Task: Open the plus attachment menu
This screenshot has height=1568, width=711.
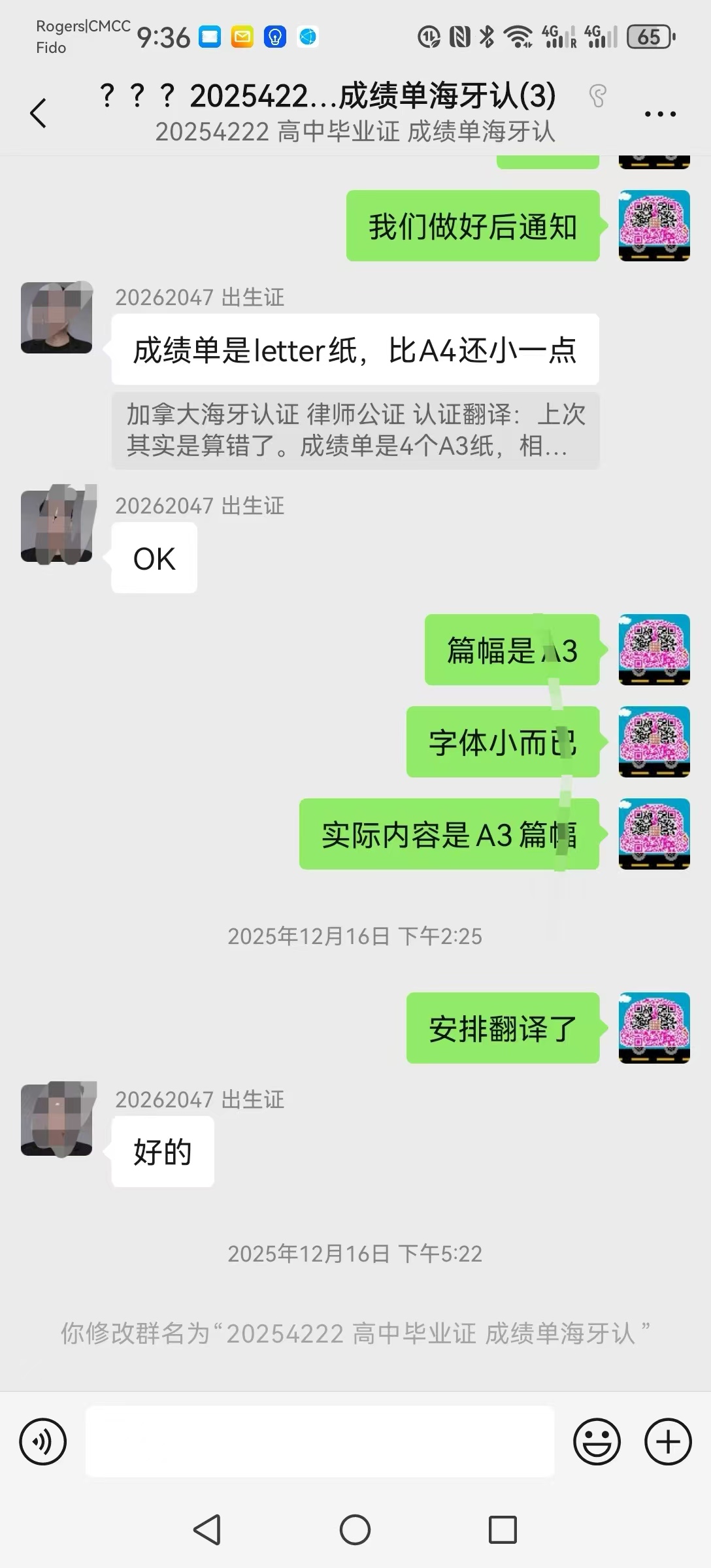Action: pyautogui.click(x=668, y=1441)
